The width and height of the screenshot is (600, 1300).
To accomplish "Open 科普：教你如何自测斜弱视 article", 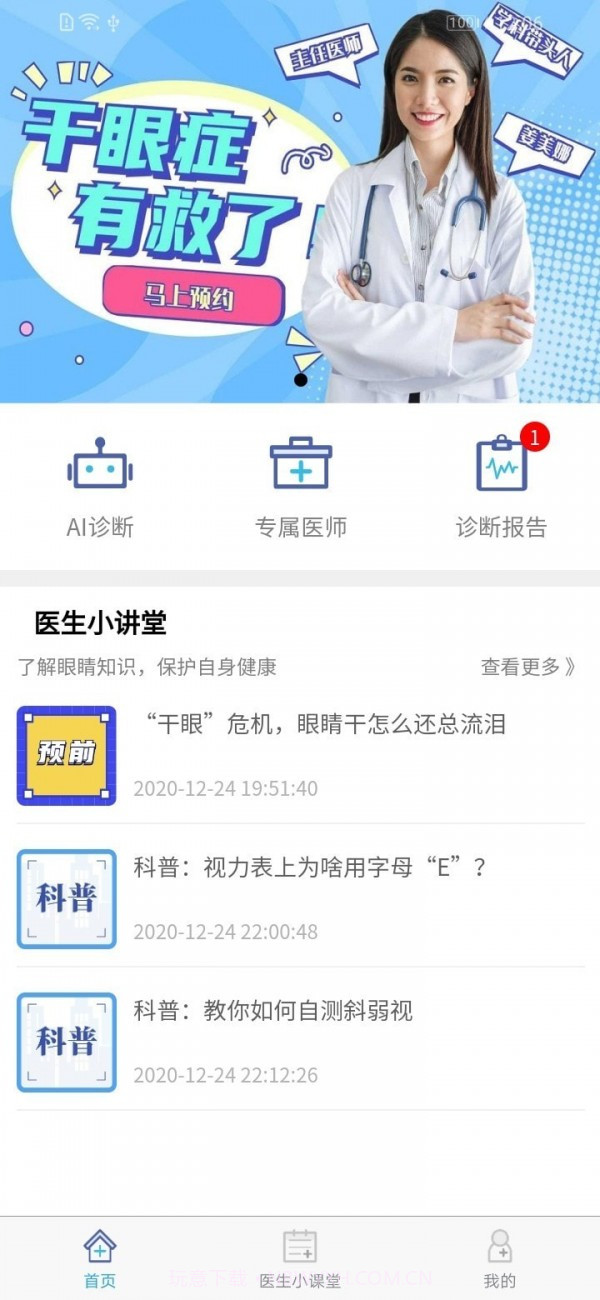I will pyautogui.click(x=273, y=1011).
